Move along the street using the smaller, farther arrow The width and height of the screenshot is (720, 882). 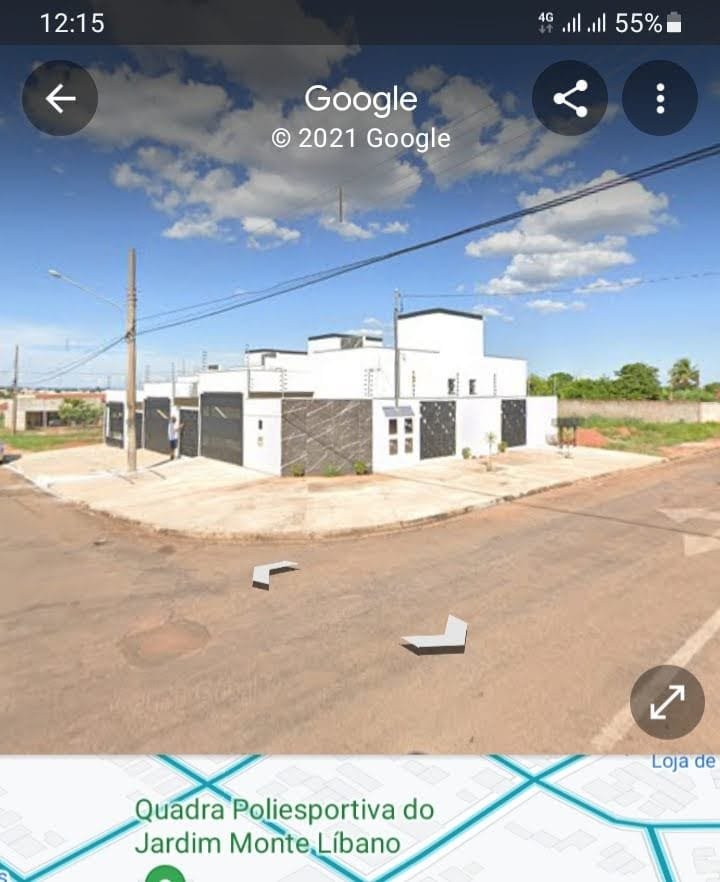273,573
